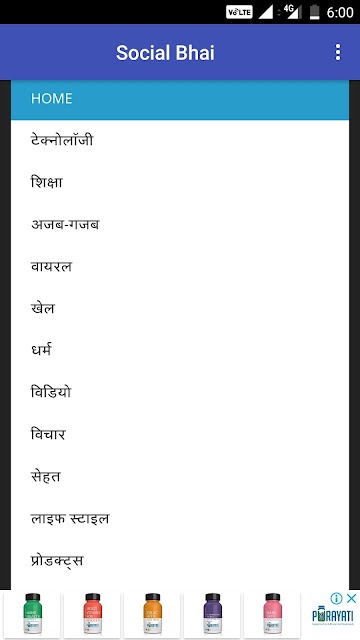
Task: Select the लाइफ स्टाइल category
Action: click(180, 519)
